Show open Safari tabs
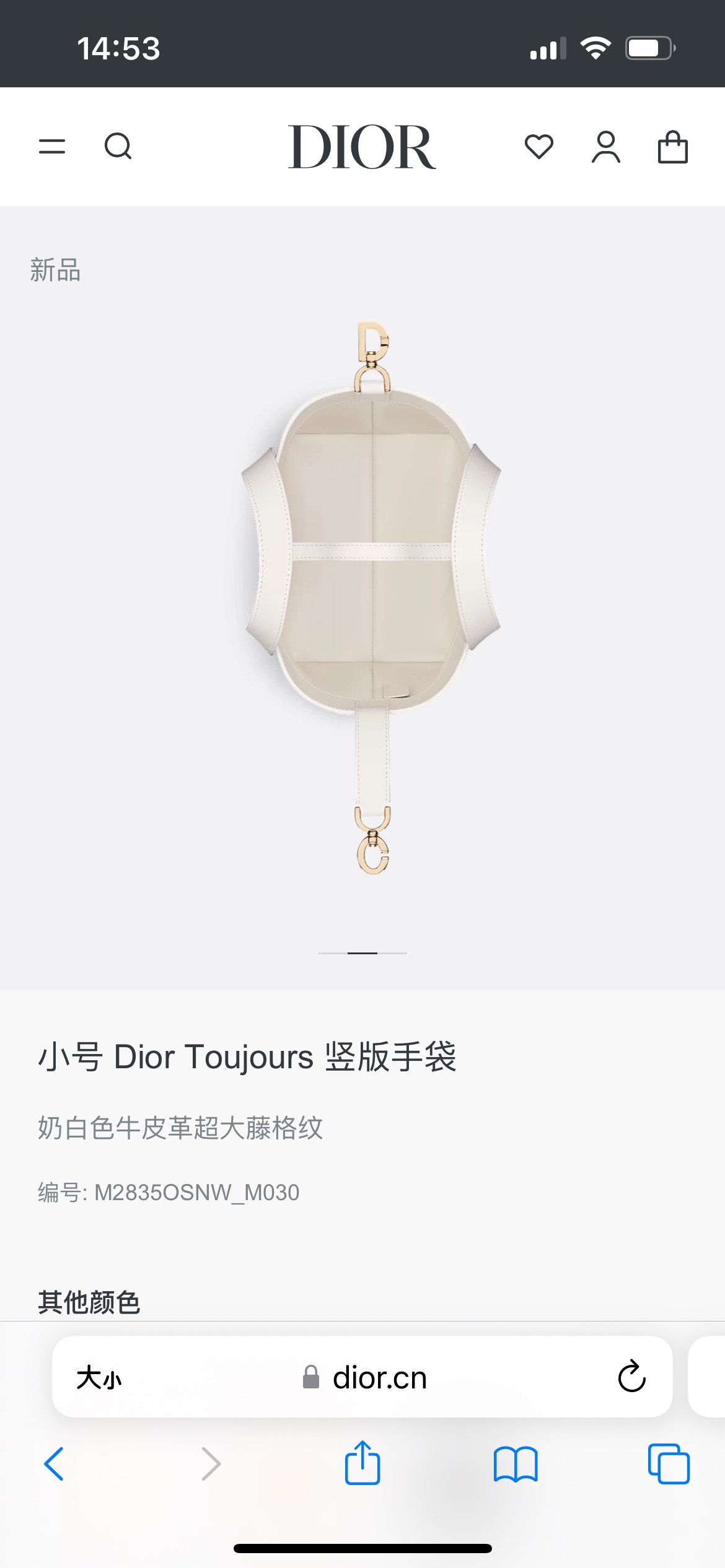 point(669,1464)
